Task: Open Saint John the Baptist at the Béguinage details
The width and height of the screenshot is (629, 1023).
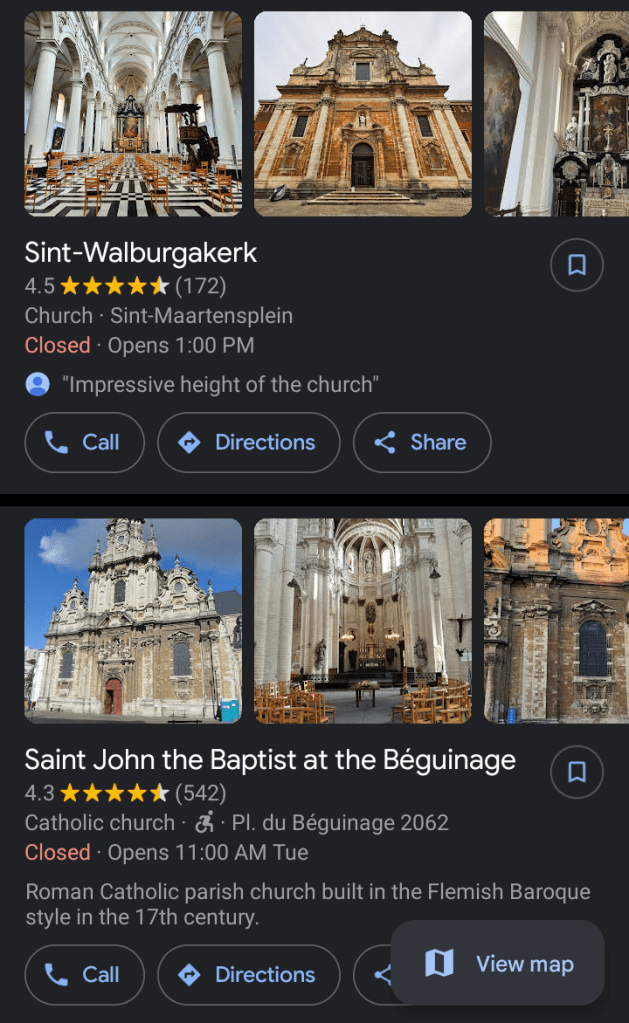Action: pyautogui.click(x=270, y=760)
